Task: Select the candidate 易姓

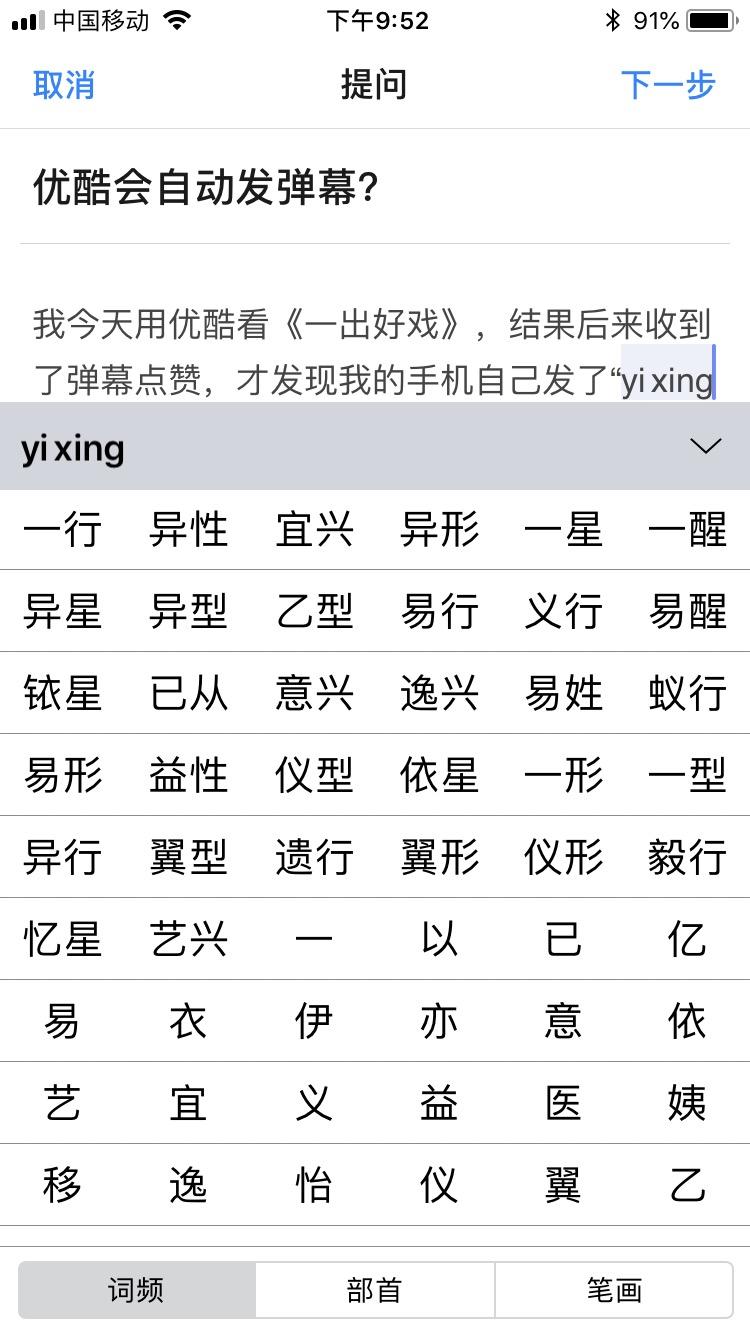Action: 563,694
